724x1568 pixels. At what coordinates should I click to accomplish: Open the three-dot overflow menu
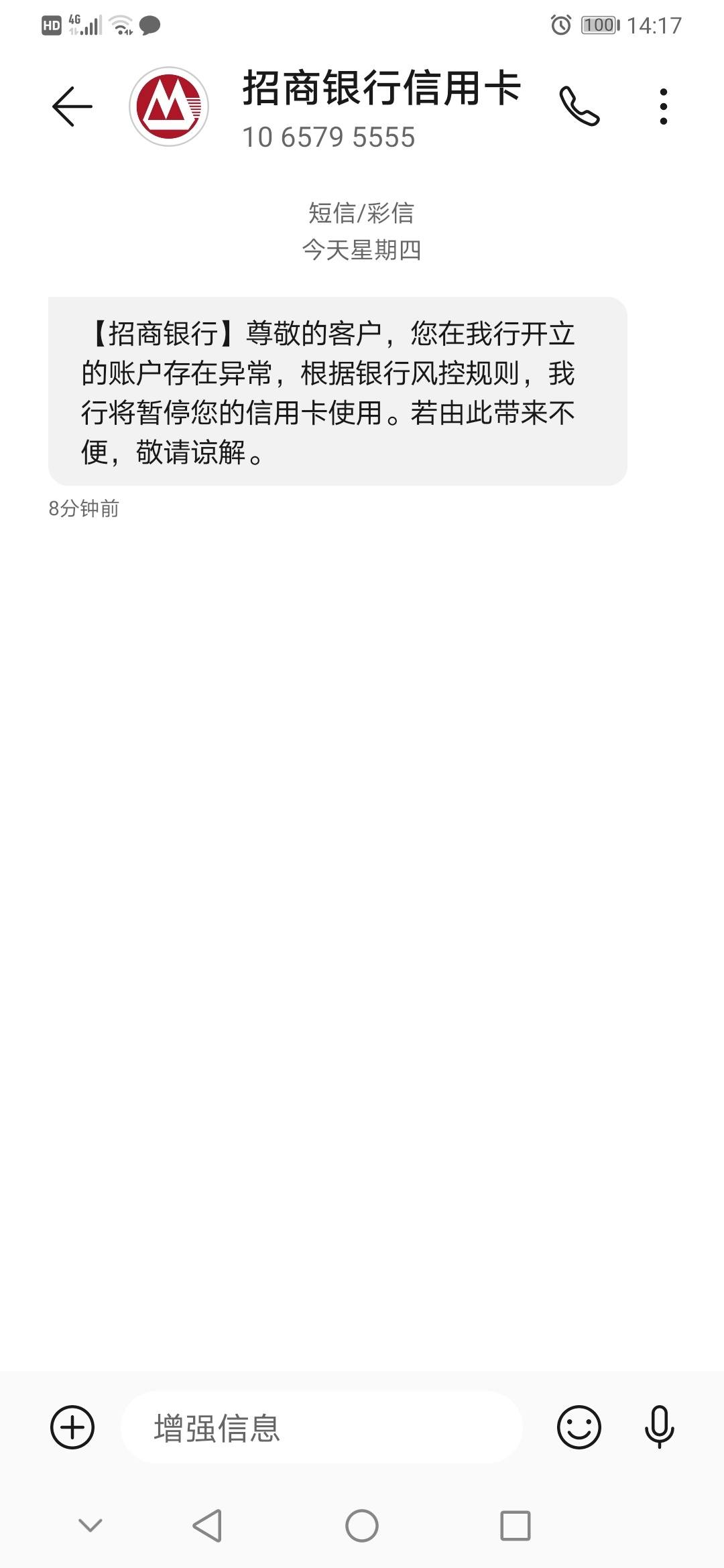click(x=663, y=107)
